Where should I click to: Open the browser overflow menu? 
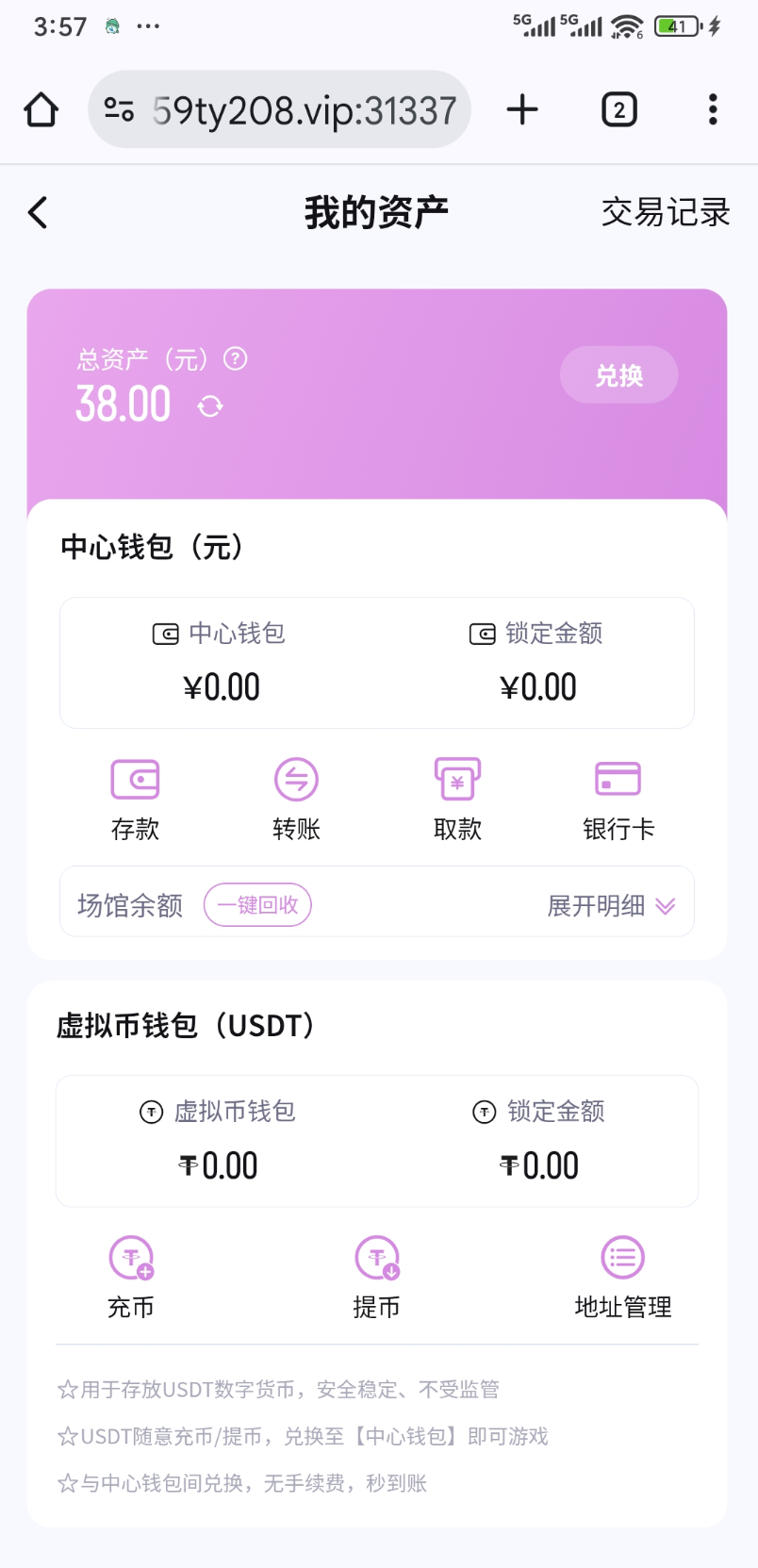[x=713, y=110]
